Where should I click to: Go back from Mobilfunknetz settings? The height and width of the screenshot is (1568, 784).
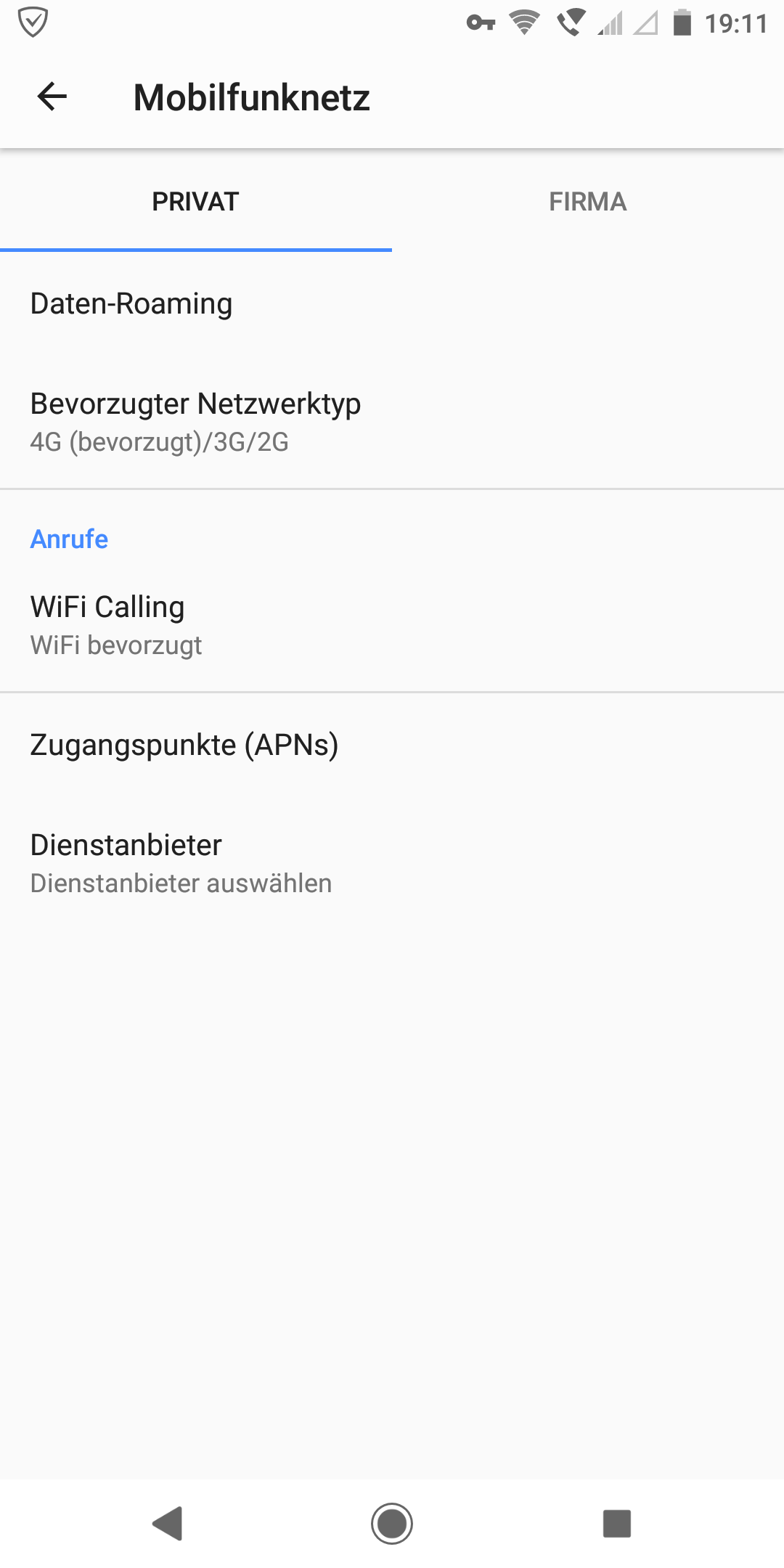(52, 97)
